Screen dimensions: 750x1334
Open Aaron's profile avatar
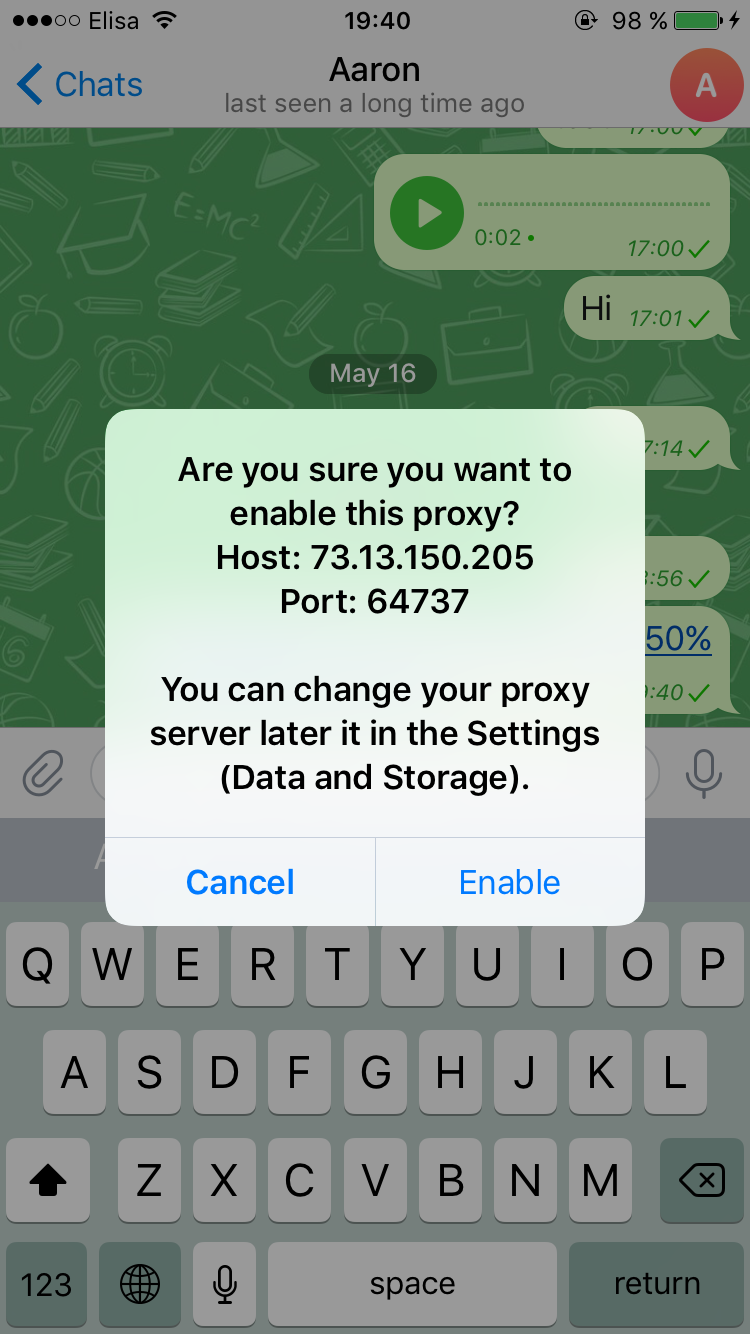coord(706,86)
